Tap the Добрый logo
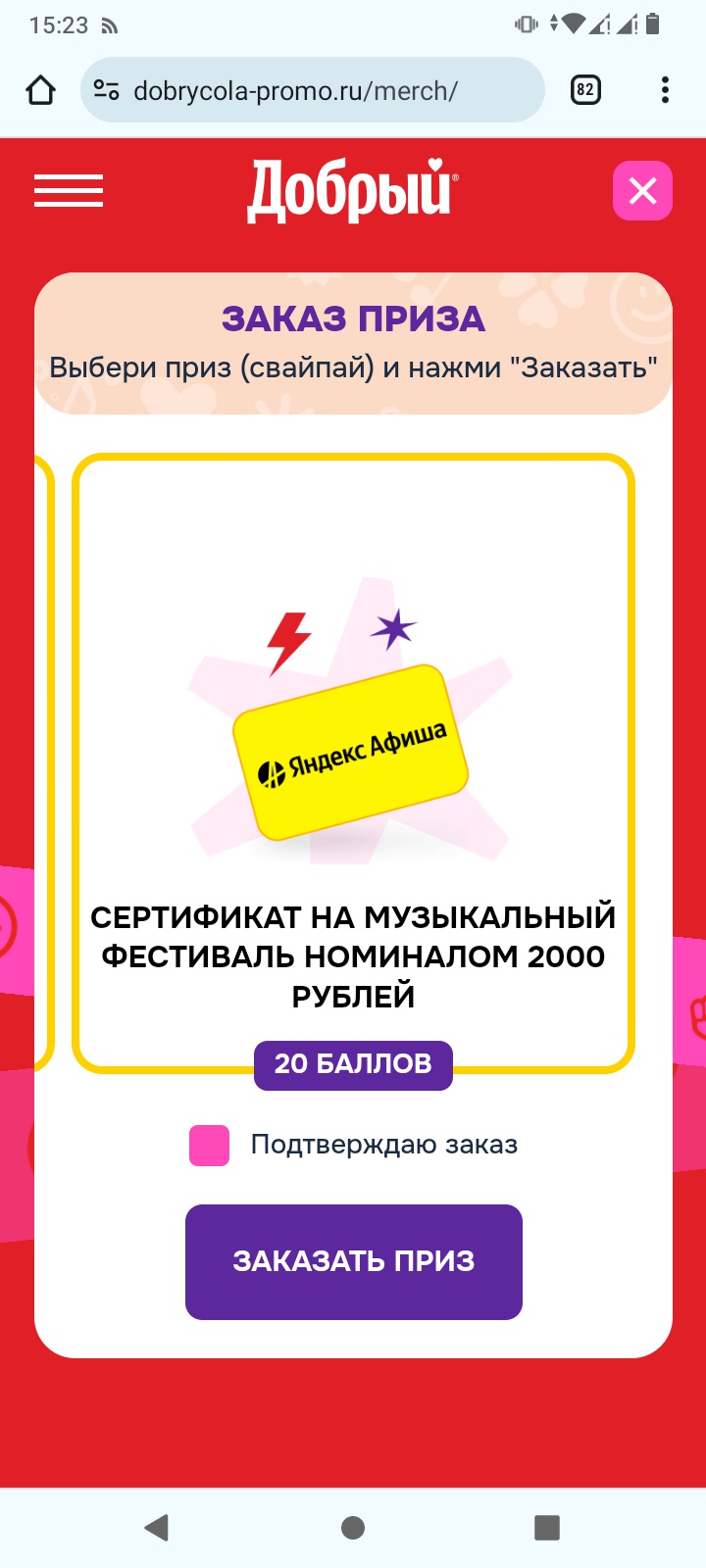 352,190
